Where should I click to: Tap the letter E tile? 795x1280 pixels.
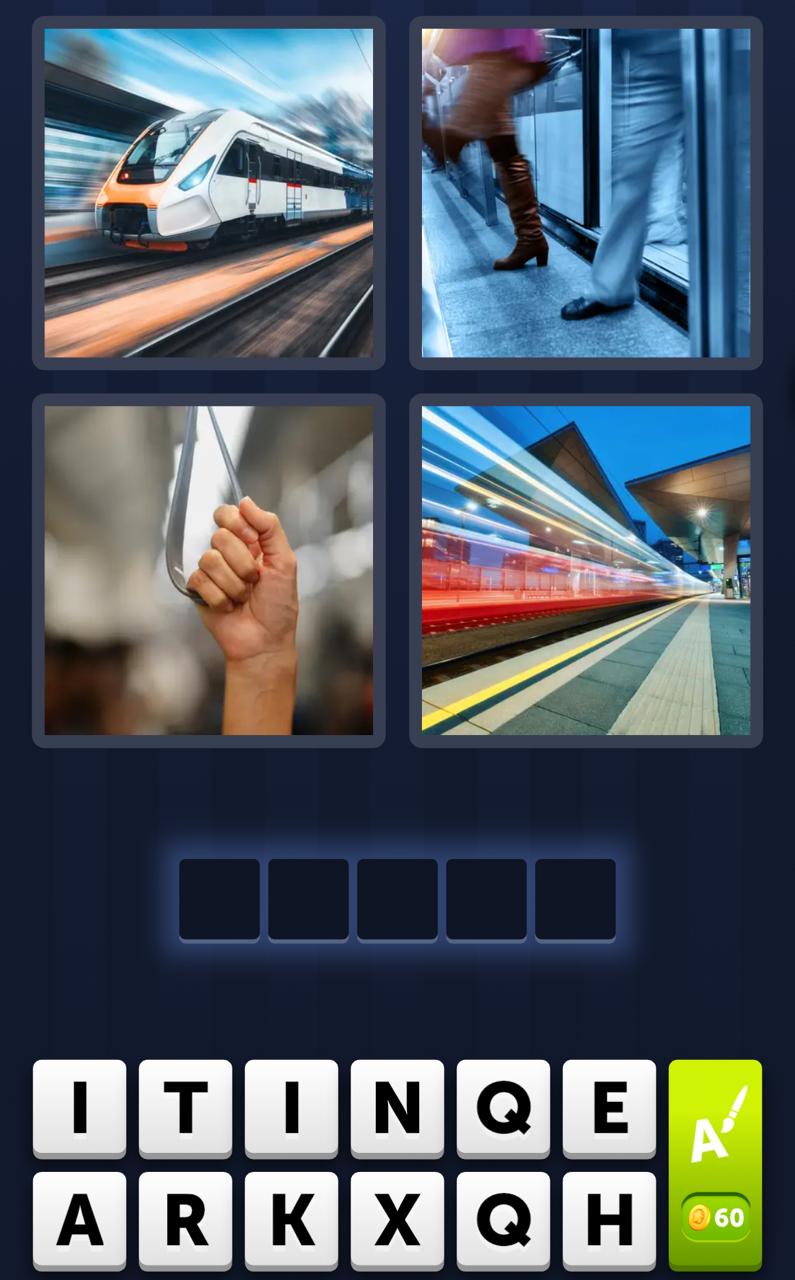pos(609,1110)
